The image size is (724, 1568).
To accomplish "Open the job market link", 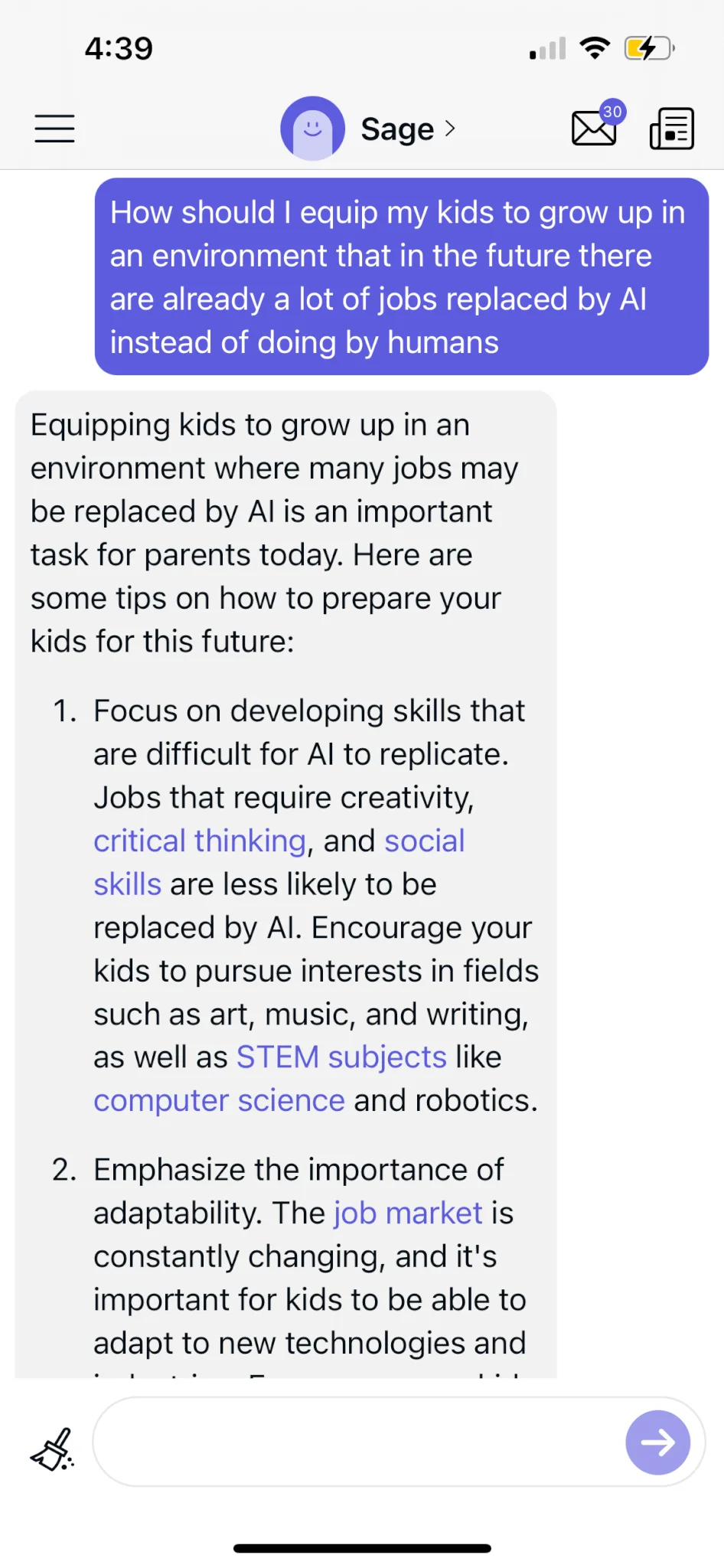I will [408, 1214].
